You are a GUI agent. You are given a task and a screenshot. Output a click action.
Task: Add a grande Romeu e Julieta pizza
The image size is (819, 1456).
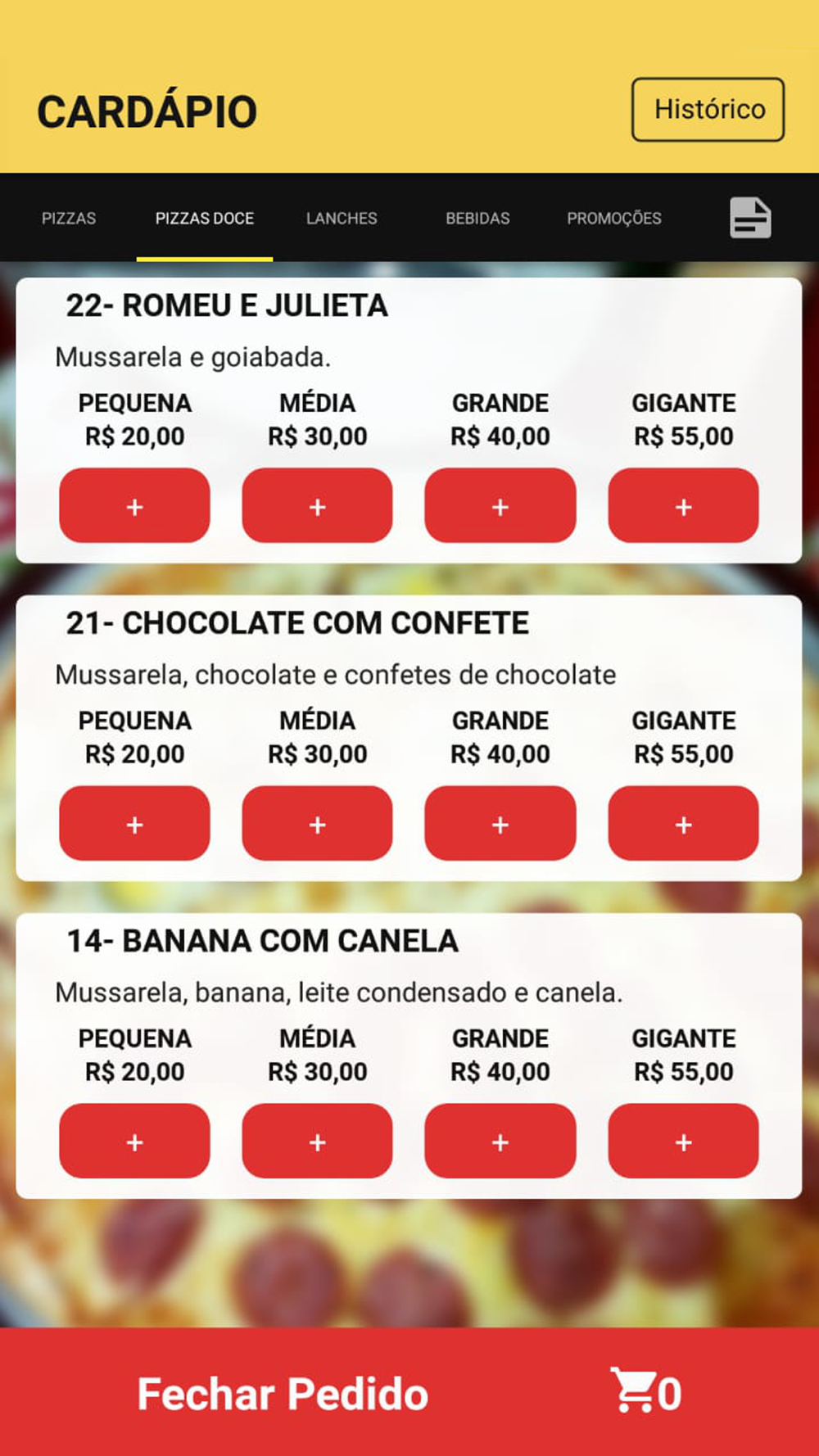pos(500,505)
